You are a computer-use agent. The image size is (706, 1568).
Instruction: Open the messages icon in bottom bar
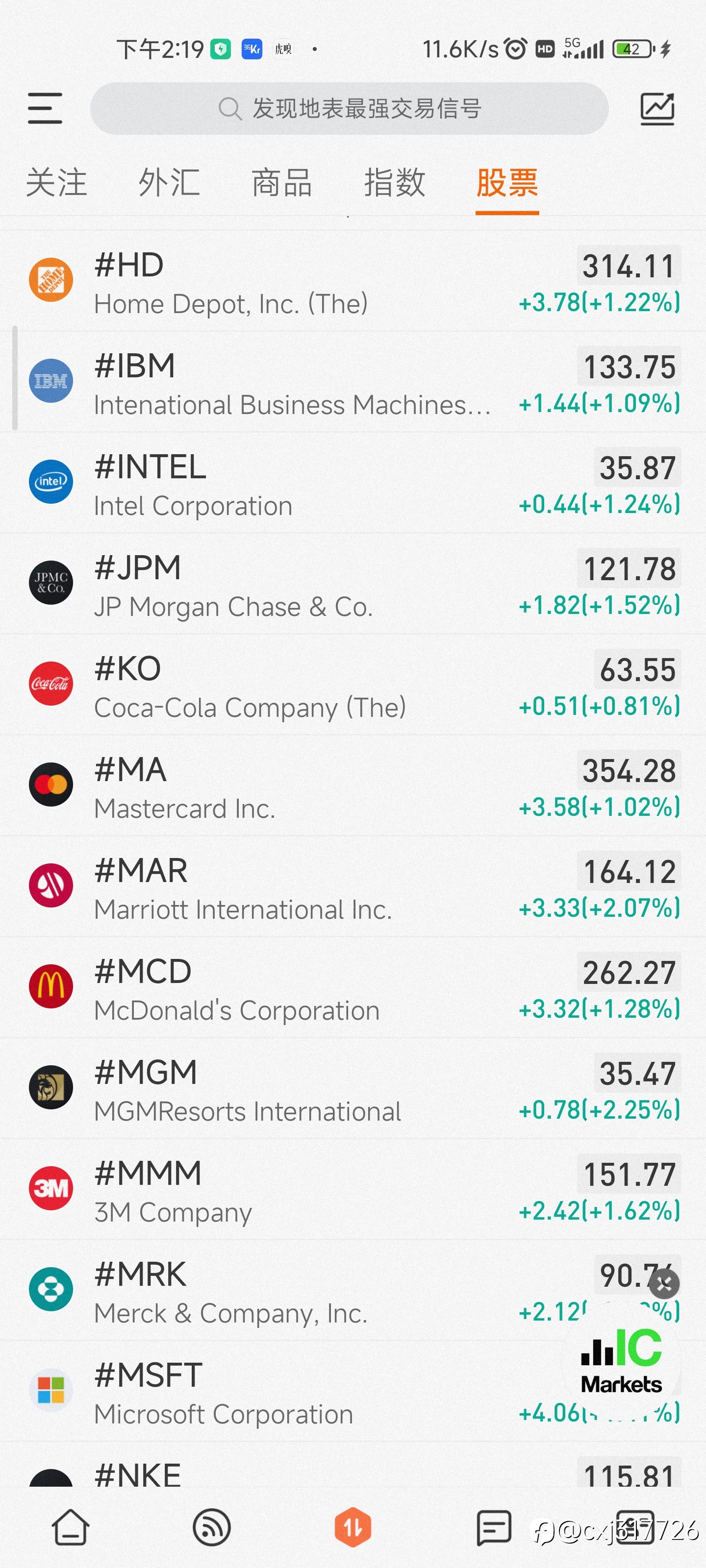493,1527
